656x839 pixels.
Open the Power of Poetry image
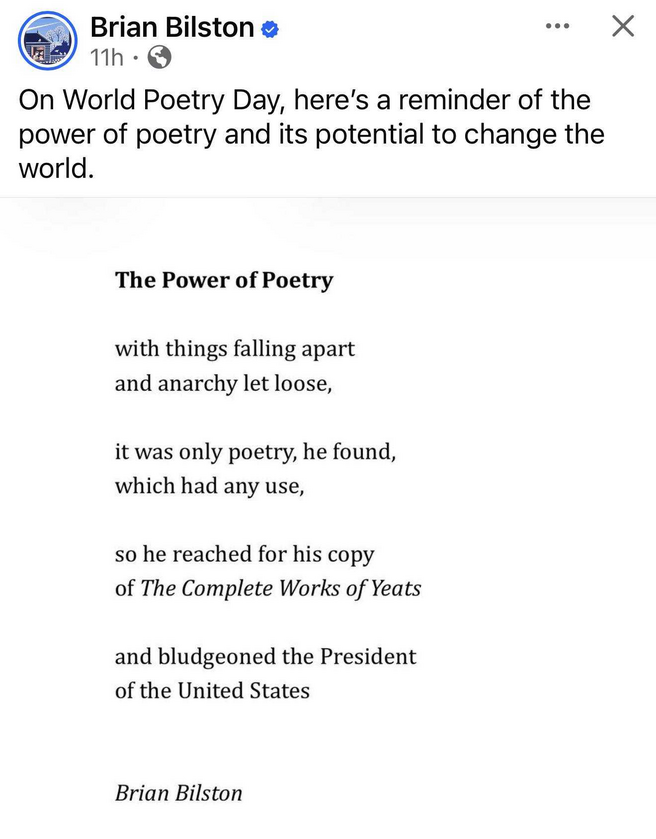click(328, 520)
